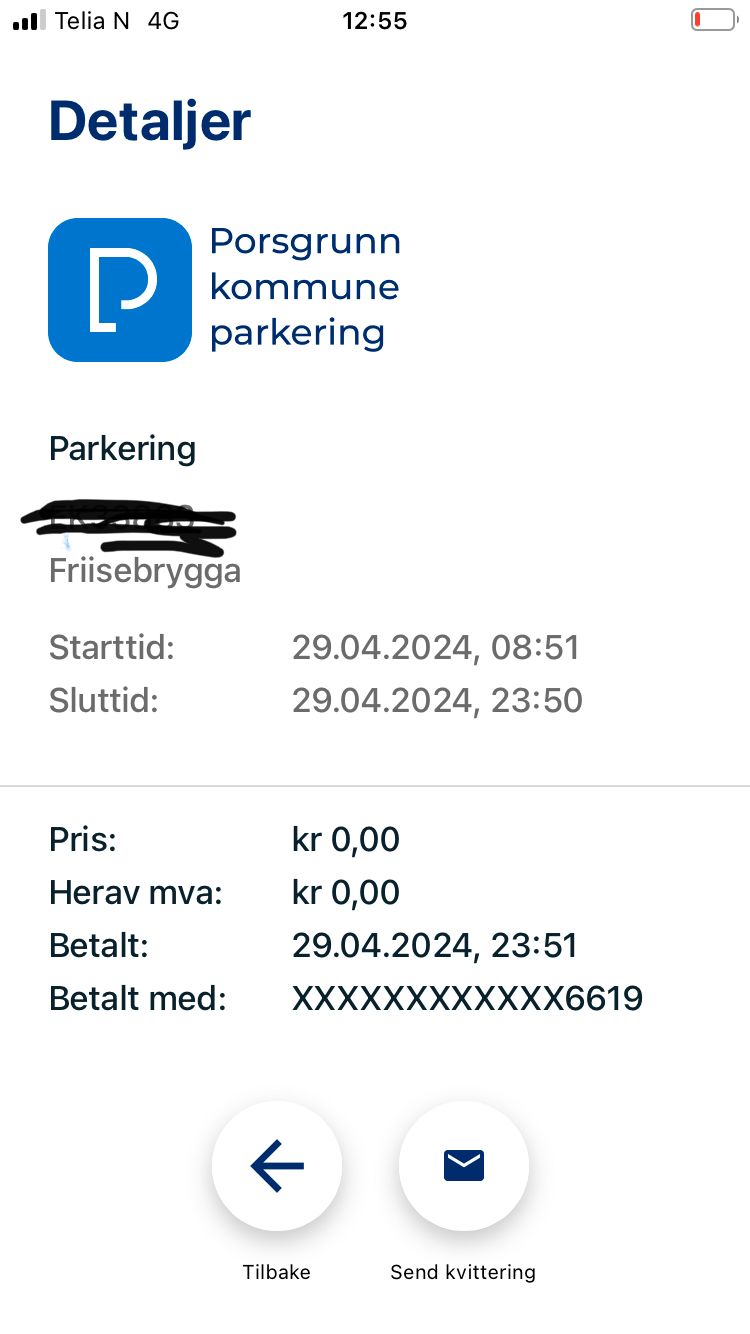Tap the Sluttid value 29.04.2024, 23:50
Image resolution: width=750 pixels, height=1334 pixels.
(436, 700)
